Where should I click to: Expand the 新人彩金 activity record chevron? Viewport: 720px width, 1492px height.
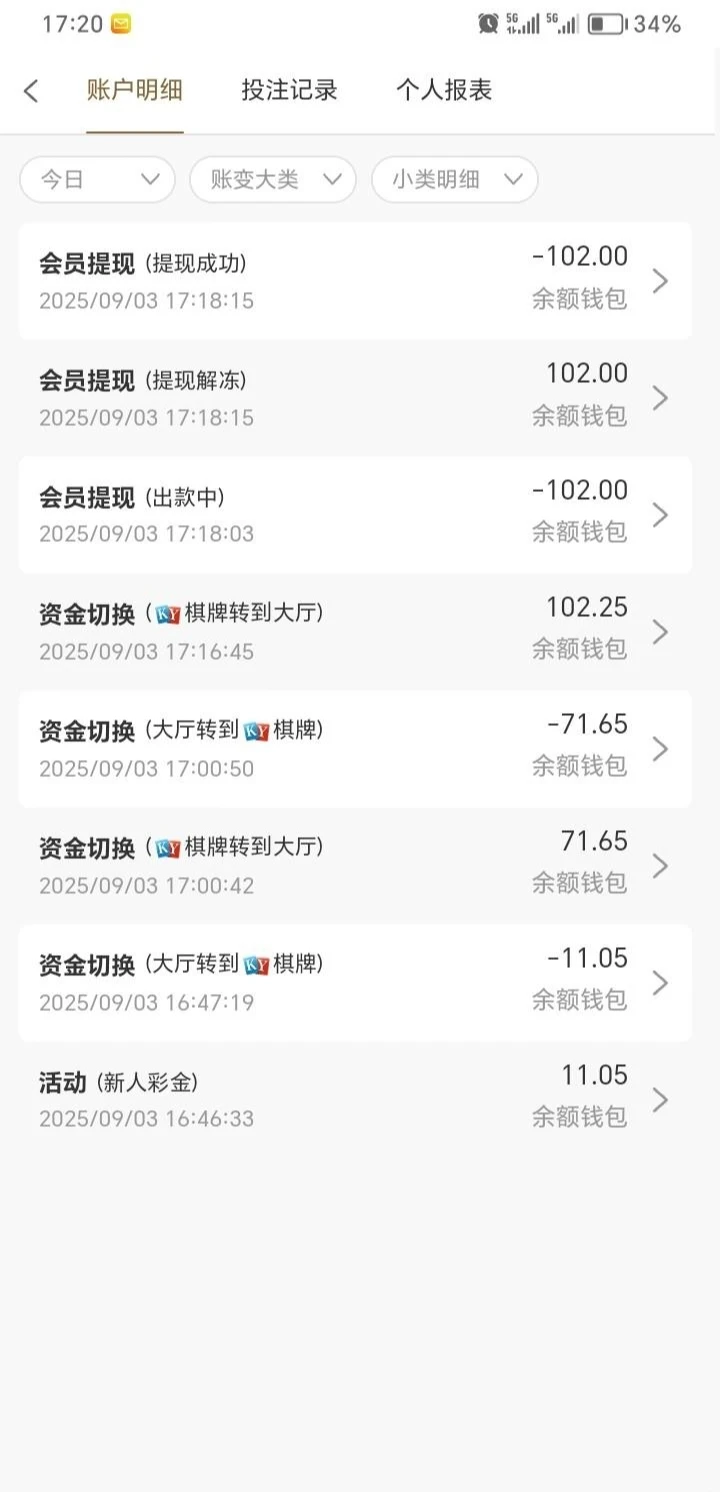pos(660,1100)
